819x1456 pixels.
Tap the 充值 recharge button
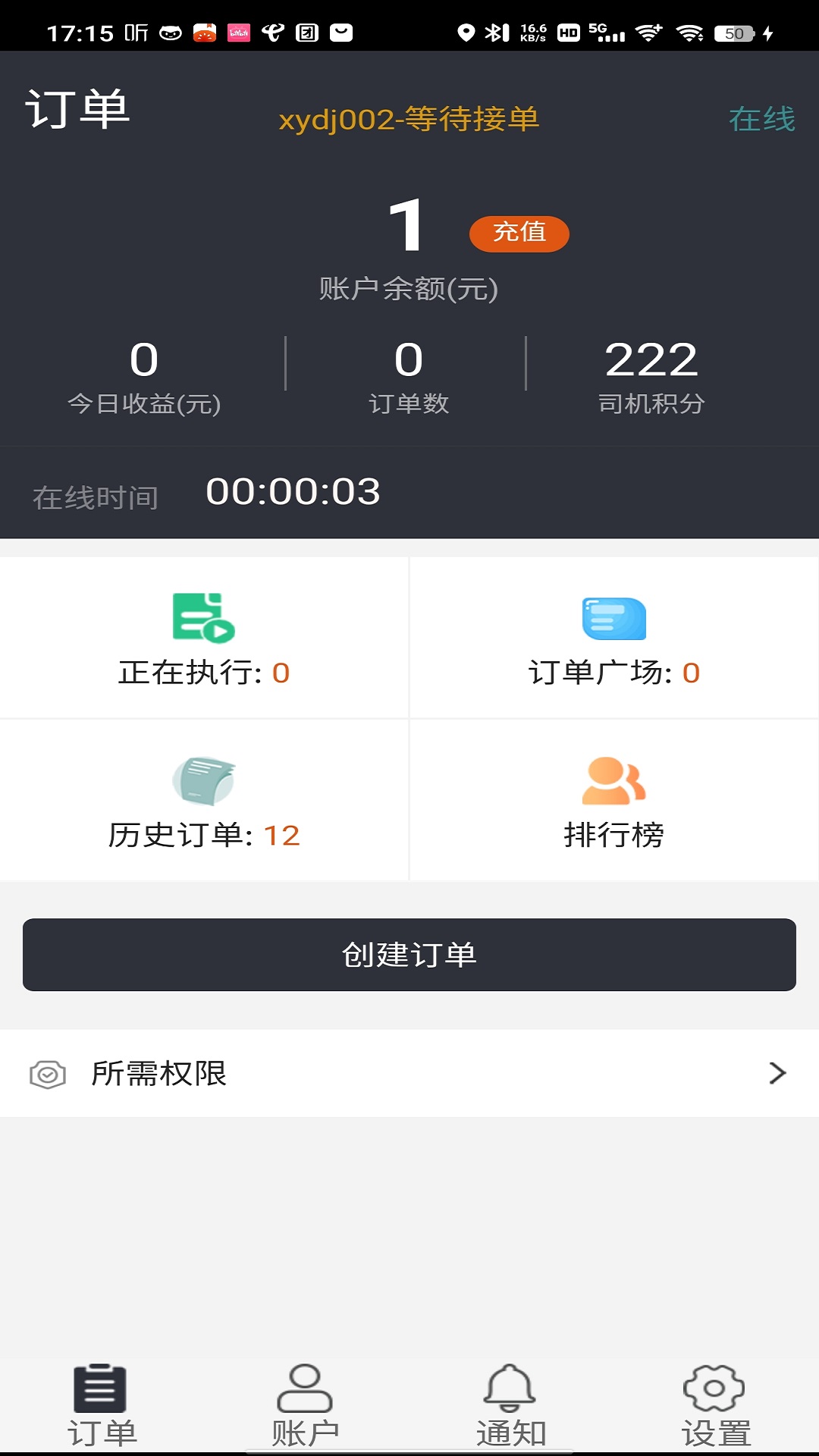(519, 233)
